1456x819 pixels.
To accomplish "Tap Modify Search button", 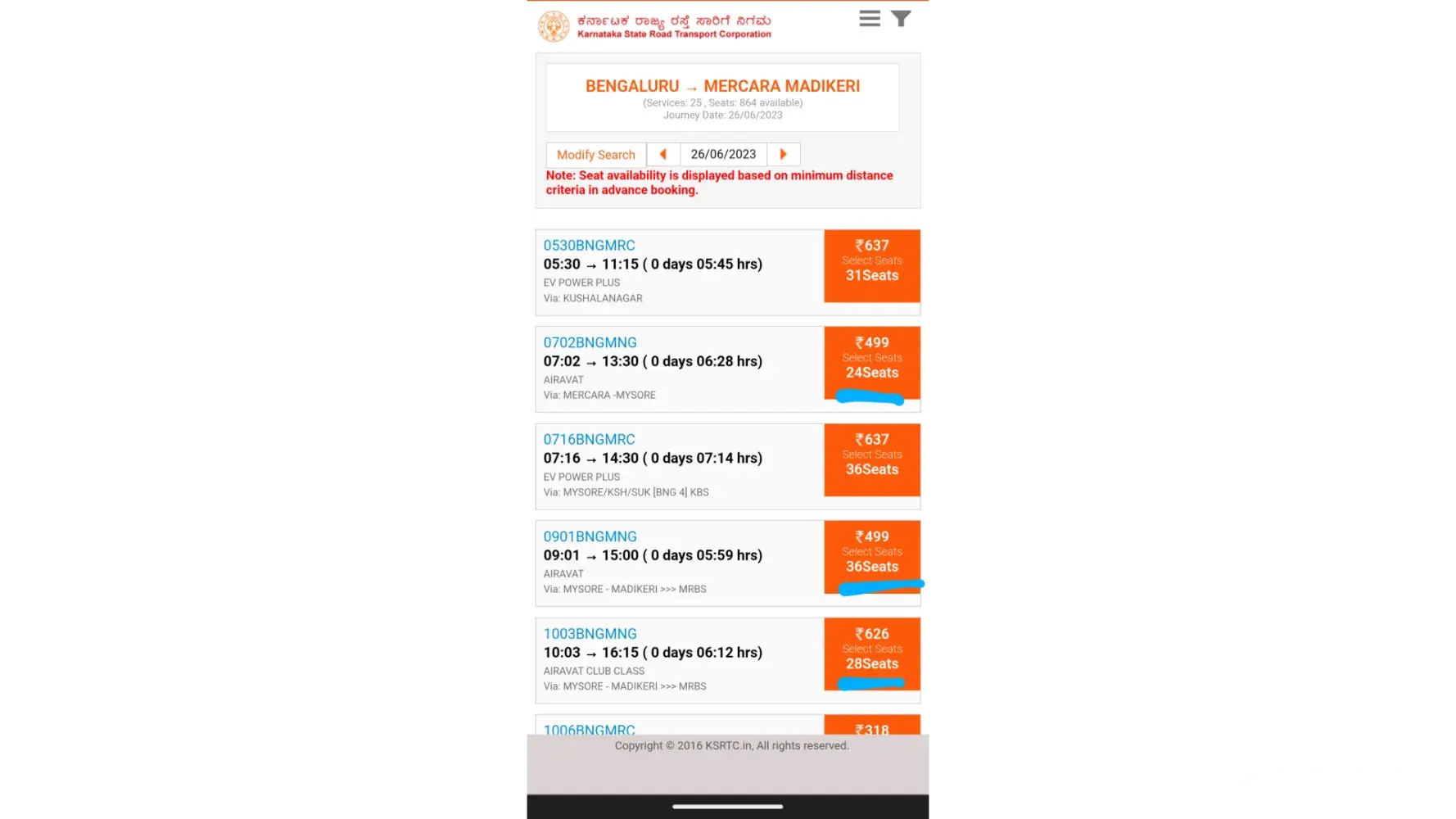I will (x=595, y=155).
